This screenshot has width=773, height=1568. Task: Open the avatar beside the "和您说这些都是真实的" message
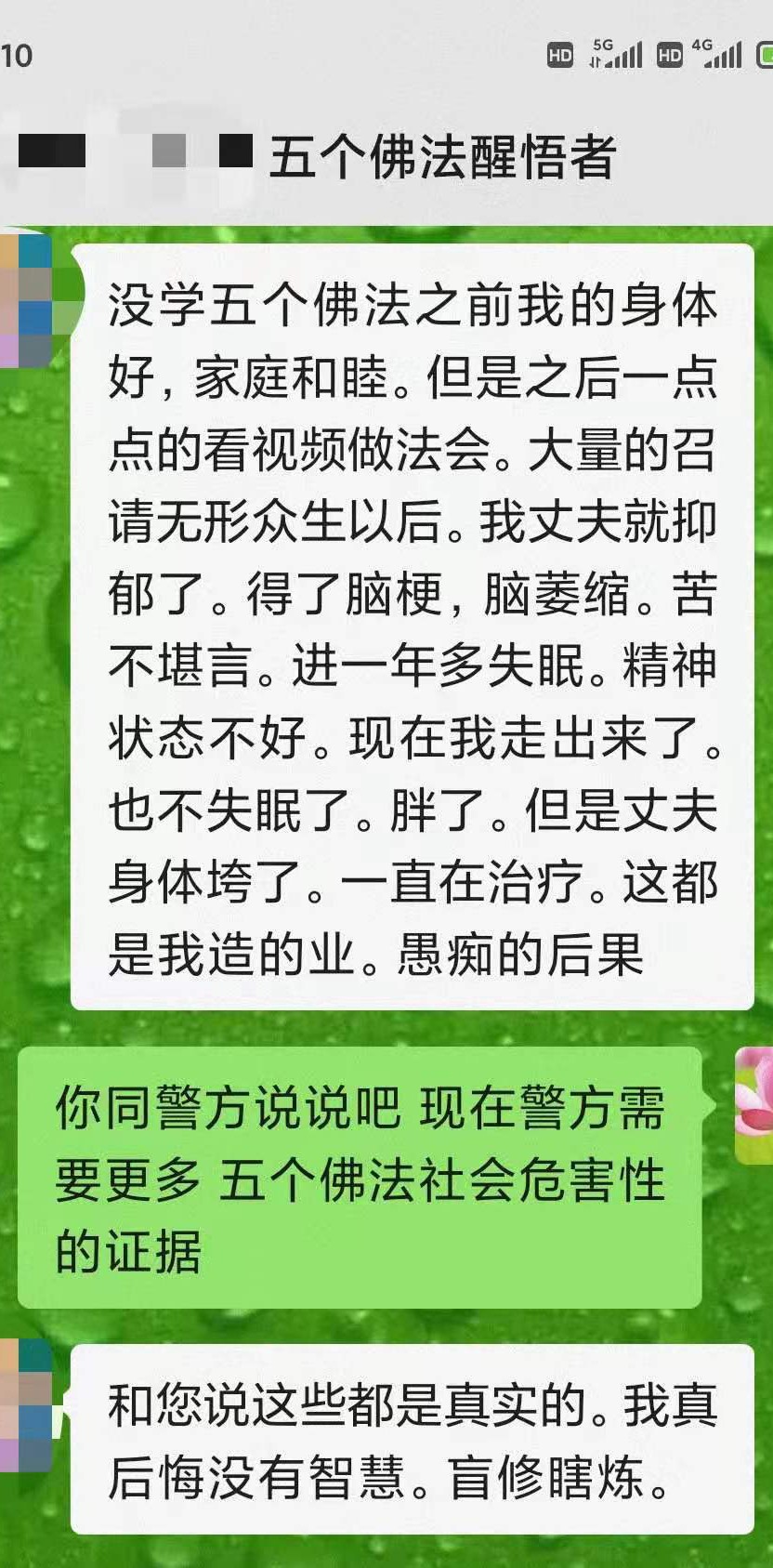click(x=26, y=1405)
